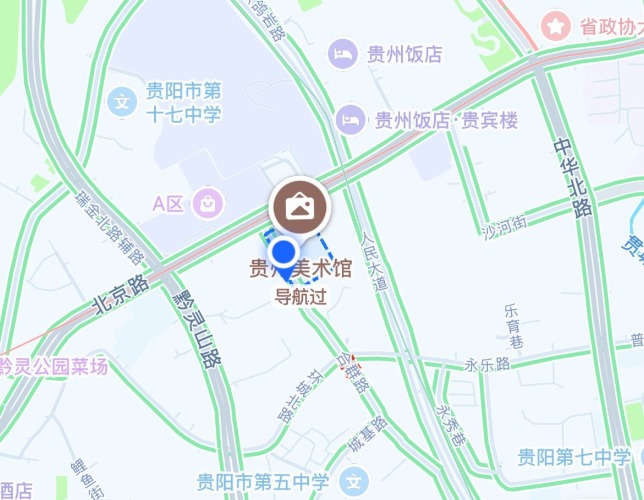Screen dimensions: 644x500
Task: Select the 贵州美术馆 museum marker
Action: click(x=300, y=207)
